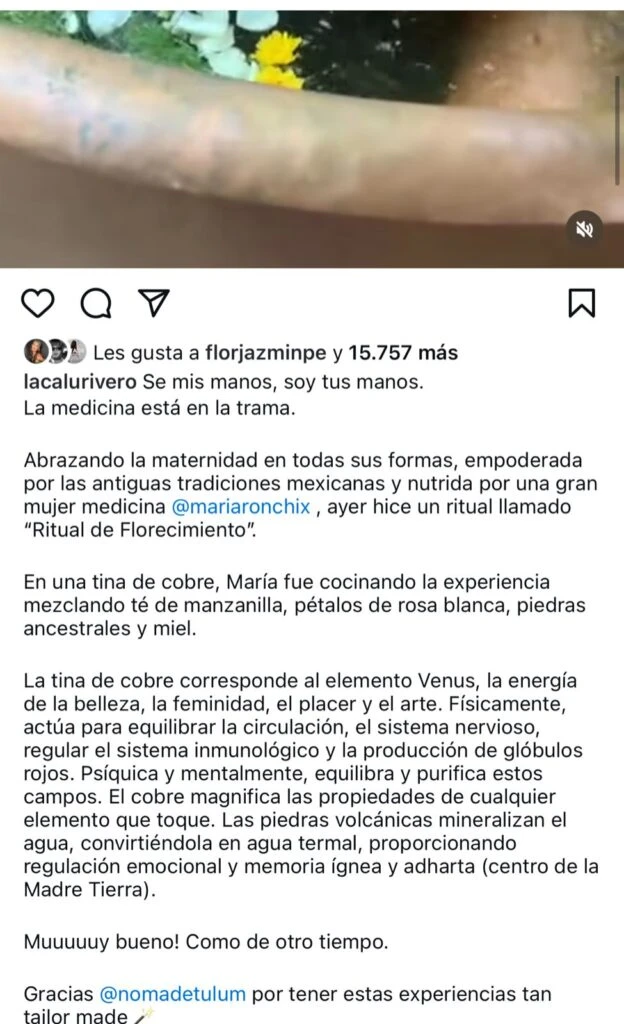Open lacalurivero's profile from the caption
This screenshot has width=624, height=1024.
[80, 380]
